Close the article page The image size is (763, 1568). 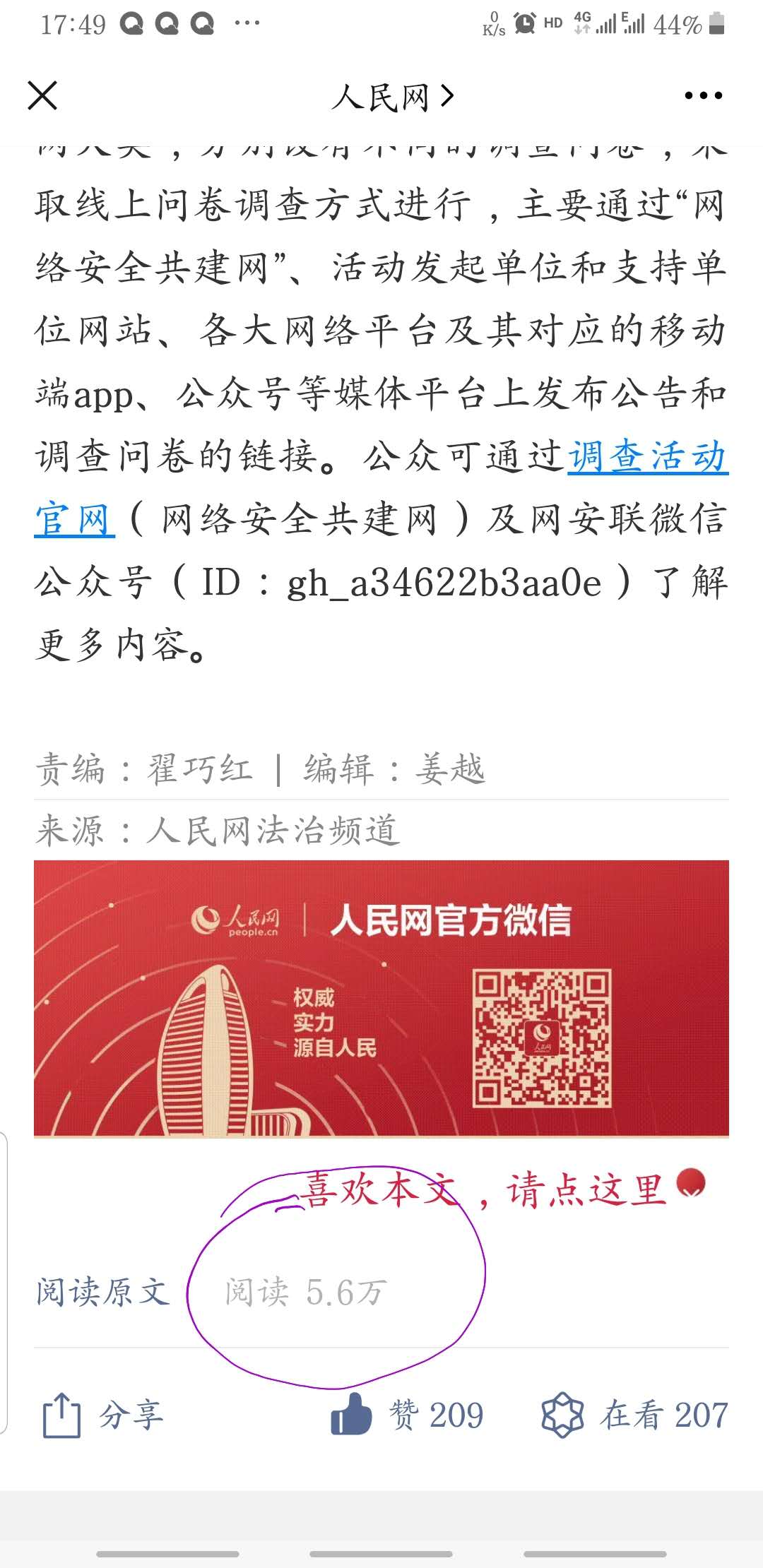click(x=42, y=95)
